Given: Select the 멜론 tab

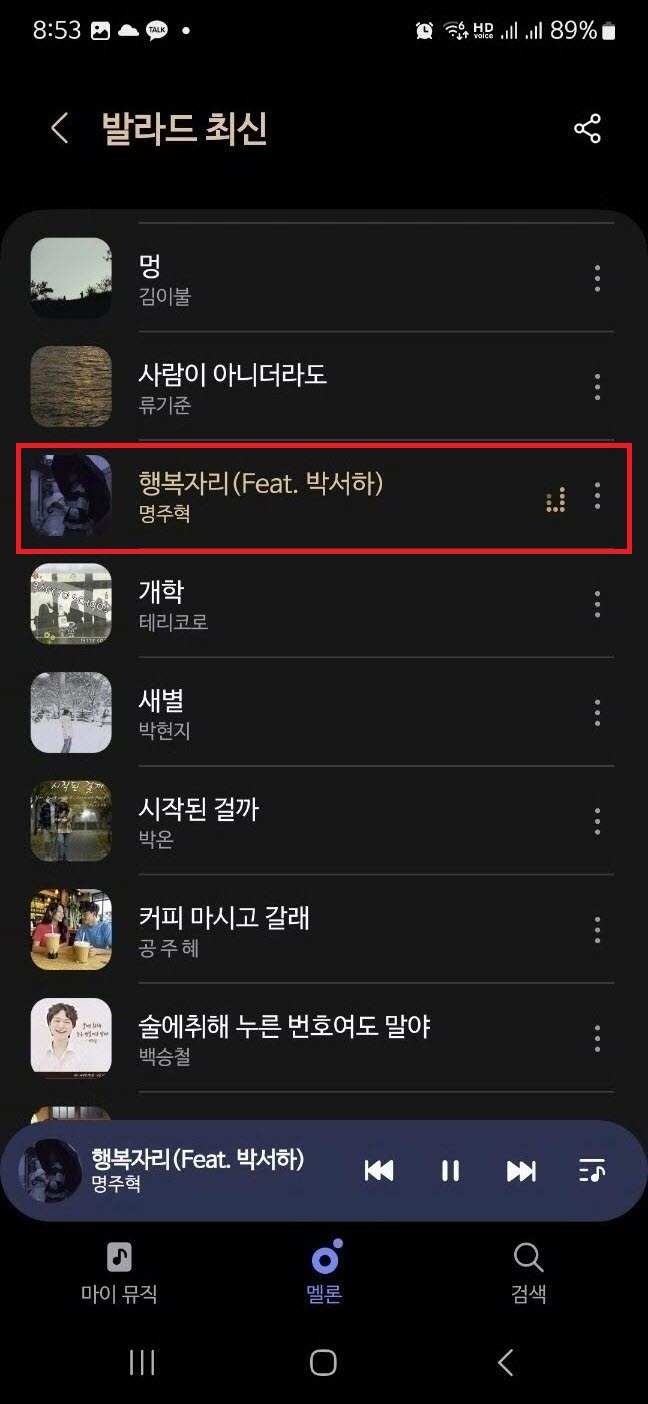Looking at the screenshot, I should (324, 1272).
